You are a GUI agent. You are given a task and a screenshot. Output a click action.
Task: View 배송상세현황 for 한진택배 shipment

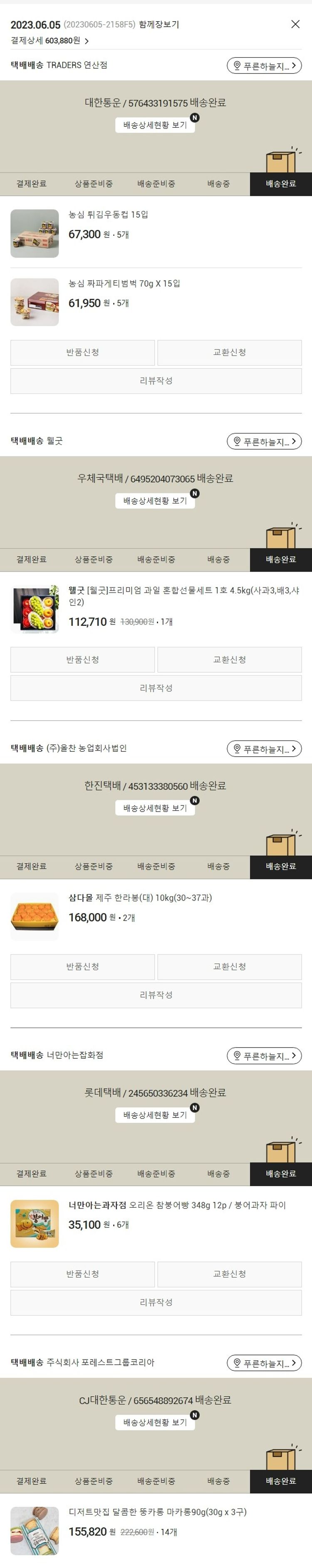click(155, 808)
